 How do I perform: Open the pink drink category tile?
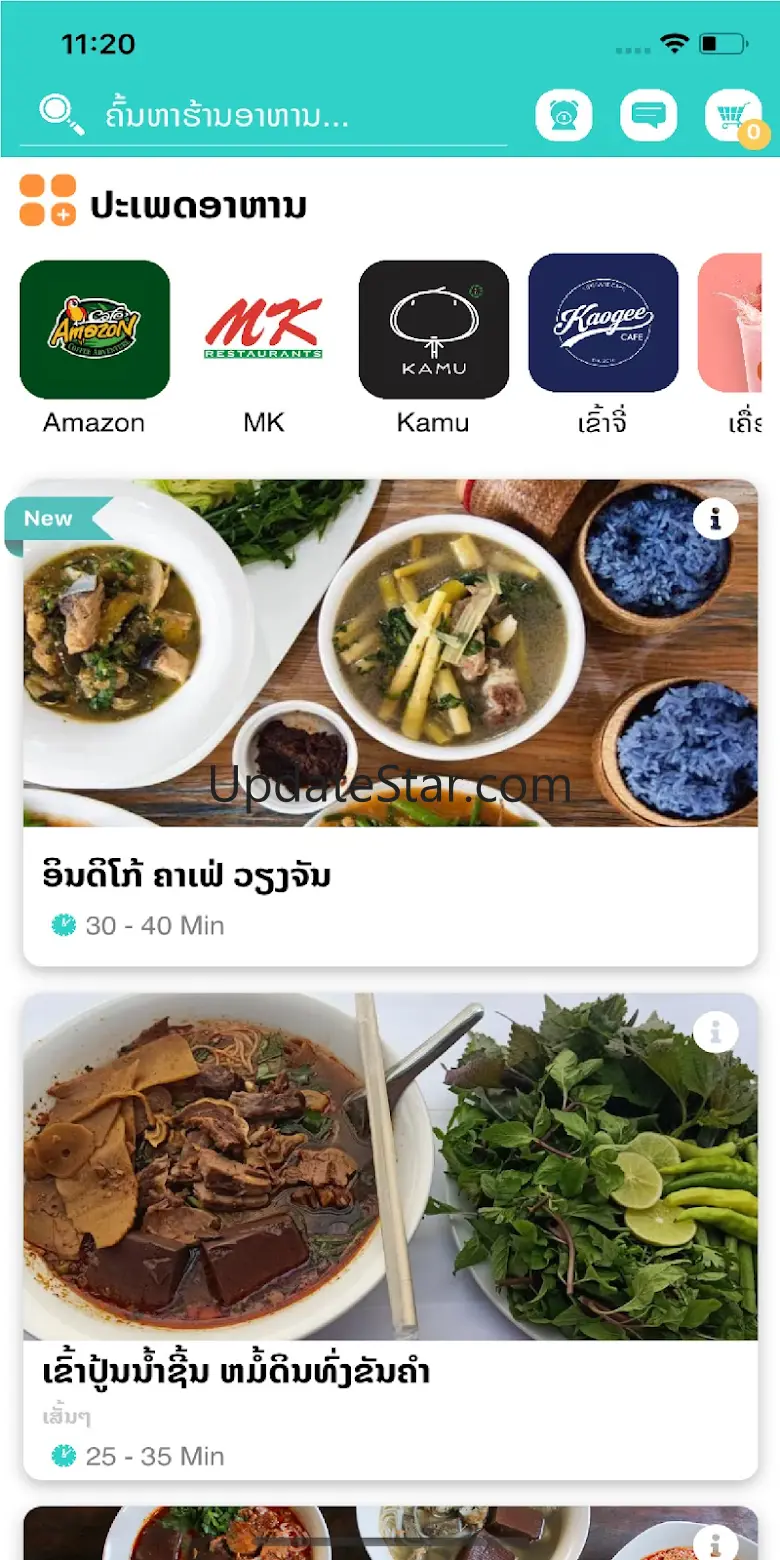click(x=736, y=323)
